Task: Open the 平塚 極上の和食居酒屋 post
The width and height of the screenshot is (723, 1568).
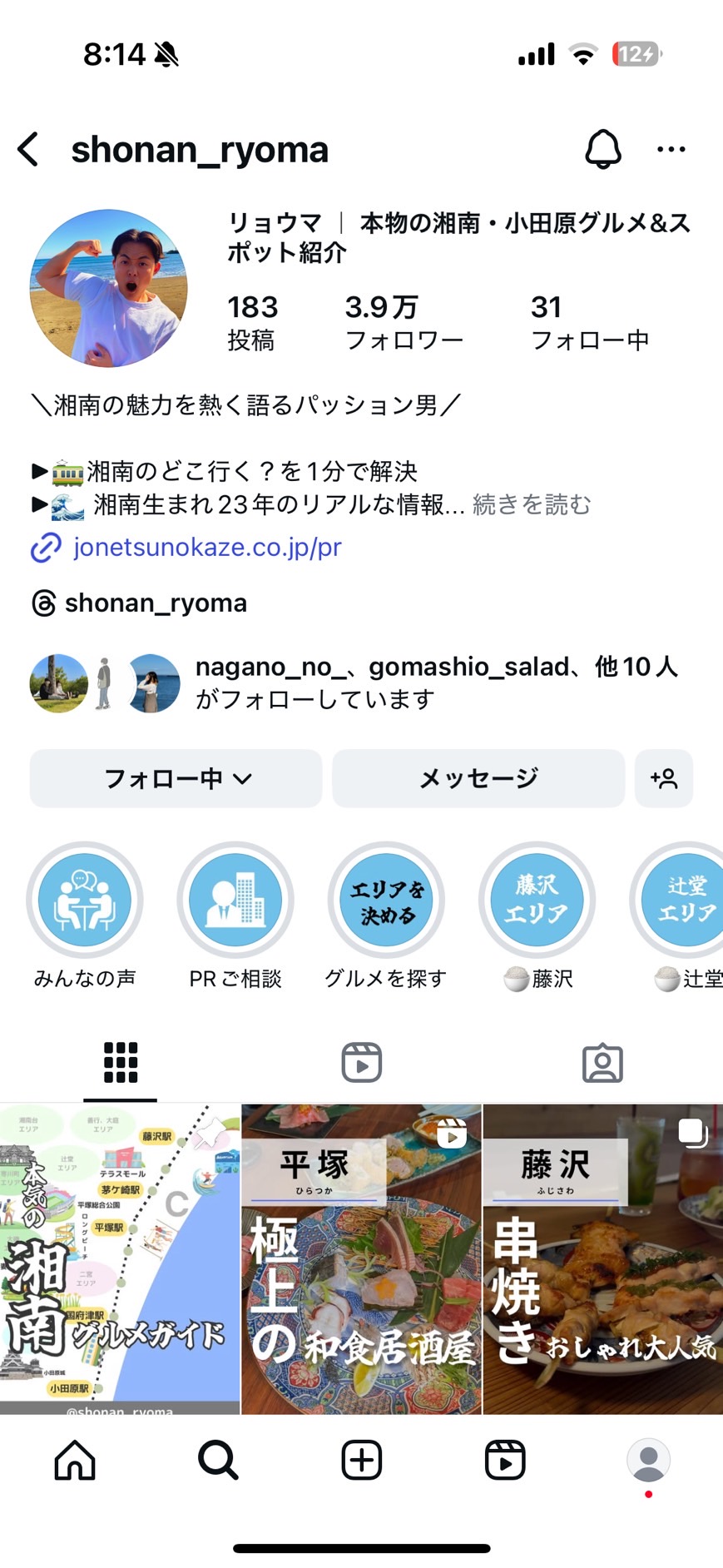Action: point(361,1258)
